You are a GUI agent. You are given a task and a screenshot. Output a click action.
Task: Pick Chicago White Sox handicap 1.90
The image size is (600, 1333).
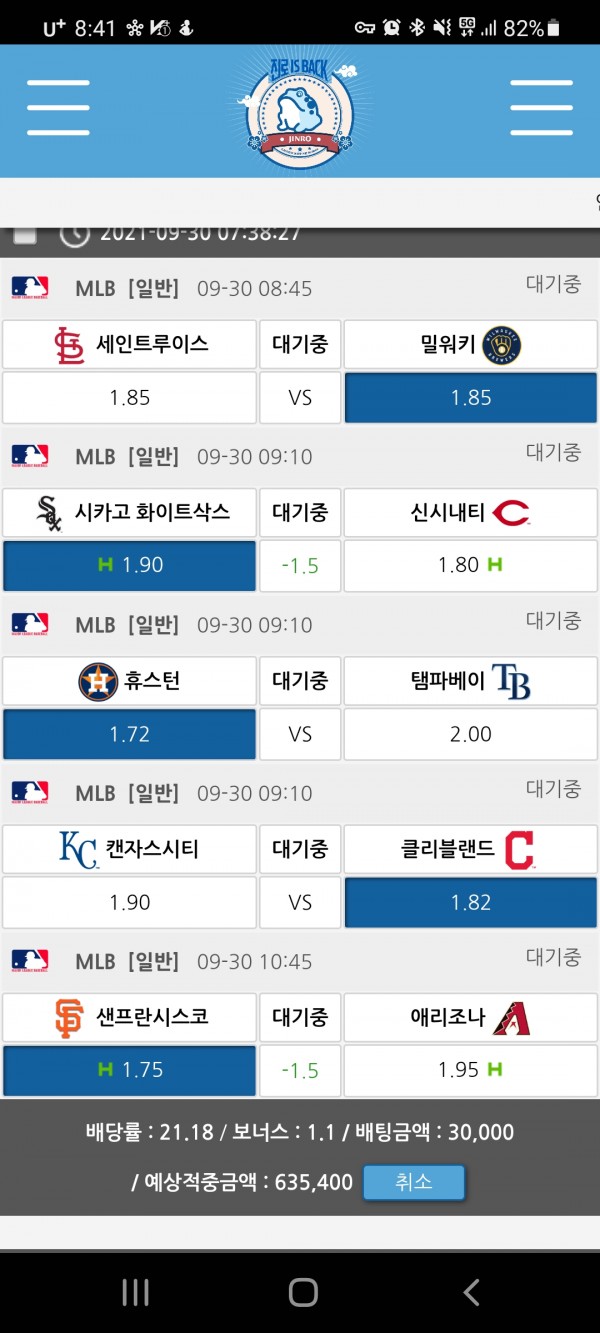click(129, 565)
